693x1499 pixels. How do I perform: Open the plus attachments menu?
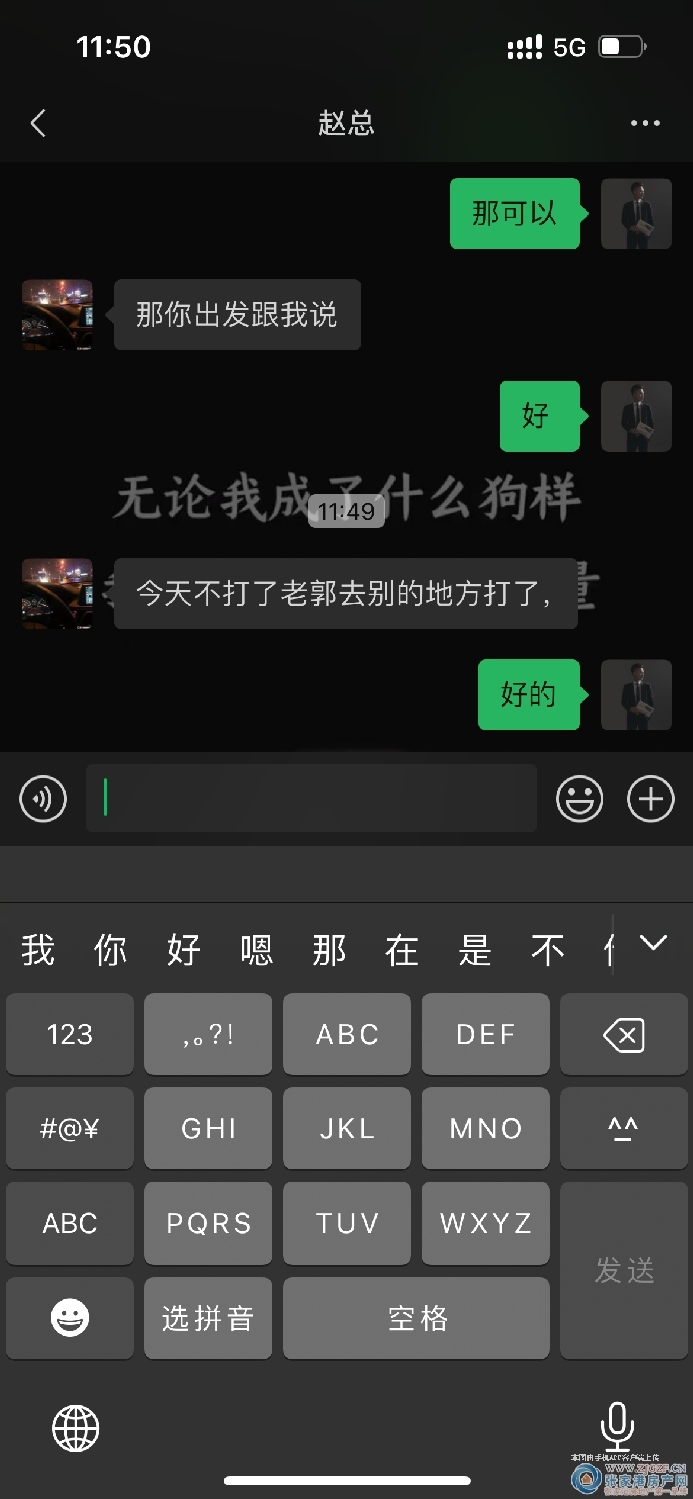point(651,799)
